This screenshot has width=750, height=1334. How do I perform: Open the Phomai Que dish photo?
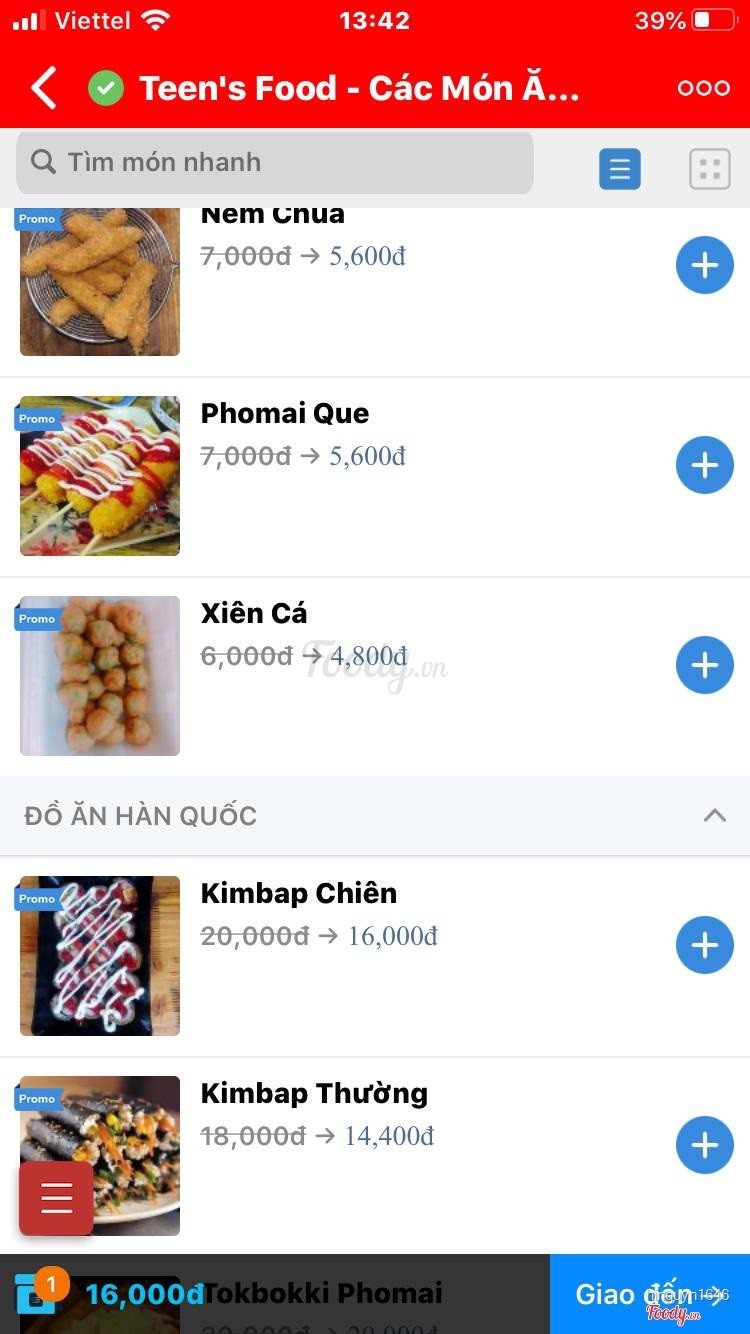(100, 476)
